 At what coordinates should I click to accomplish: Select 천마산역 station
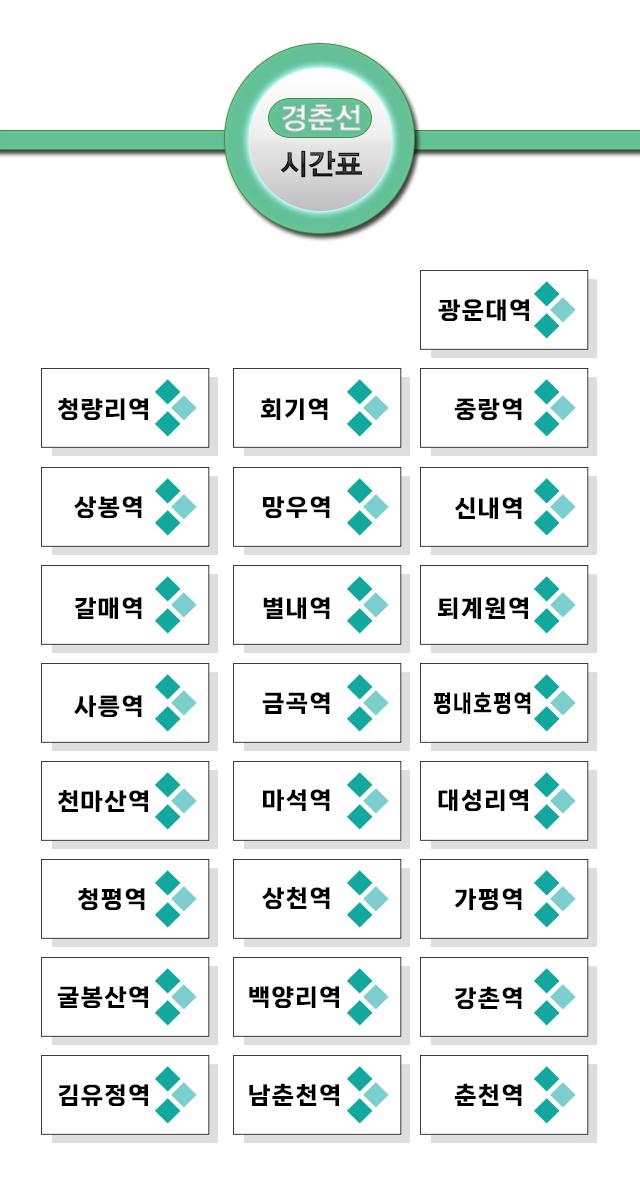point(125,801)
